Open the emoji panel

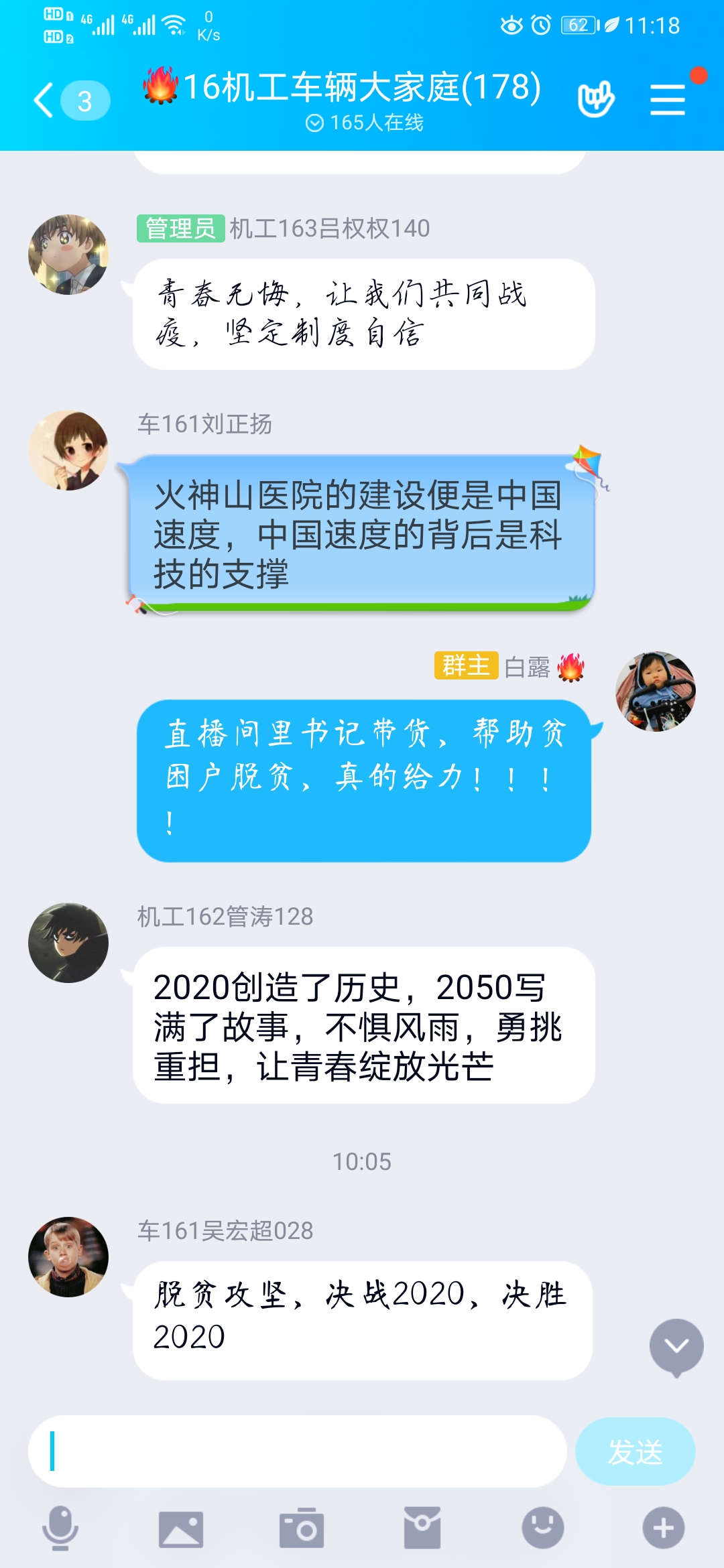point(542,1528)
